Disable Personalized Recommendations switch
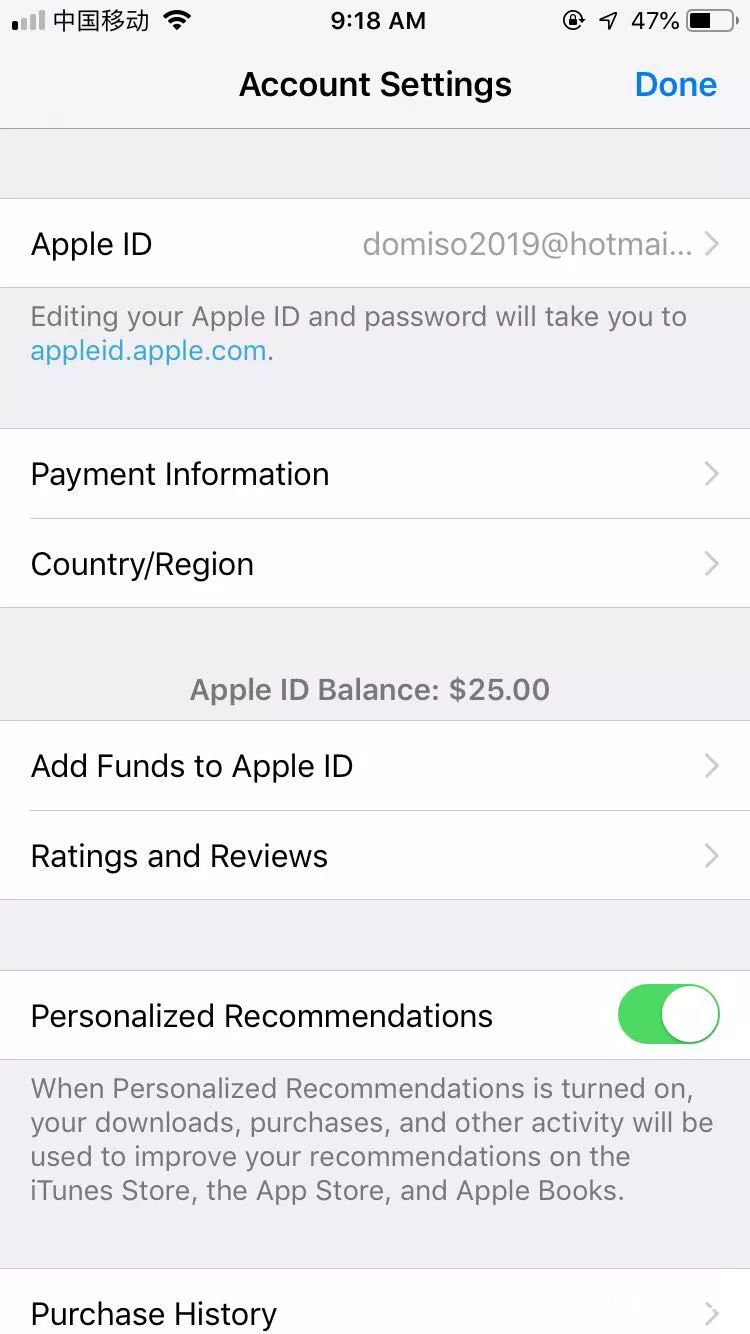750x1334 pixels. pyautogui.click(x=668, y=1015)
